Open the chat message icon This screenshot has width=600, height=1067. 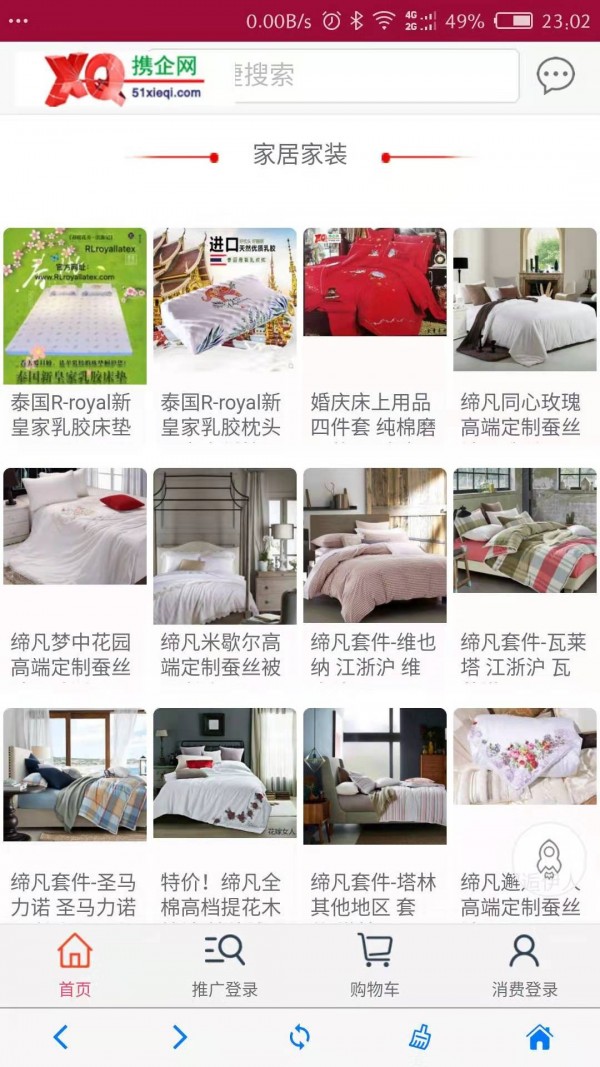[x=555, y=76]
